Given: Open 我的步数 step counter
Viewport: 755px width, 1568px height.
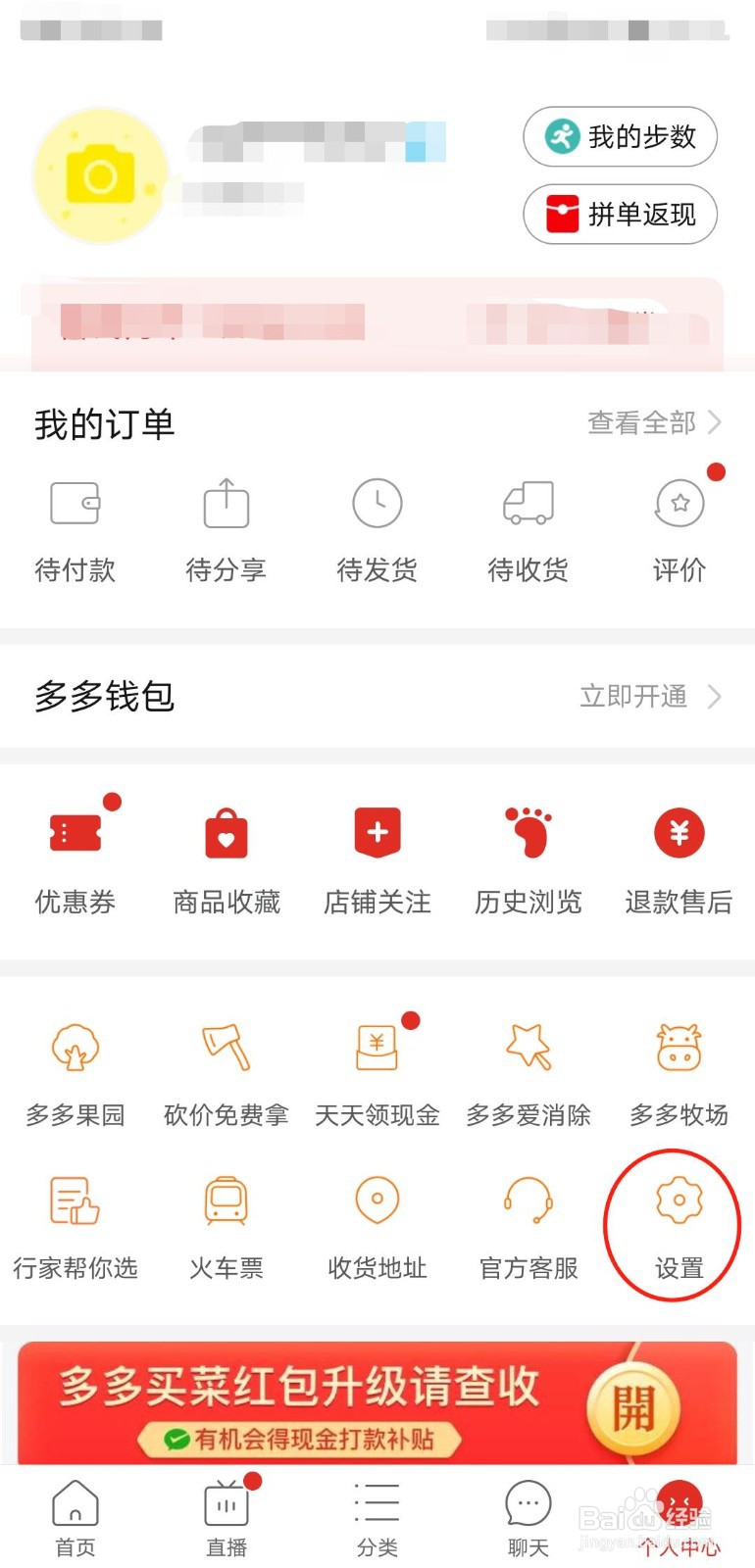Looking at the screenshot, I should 620,137.
